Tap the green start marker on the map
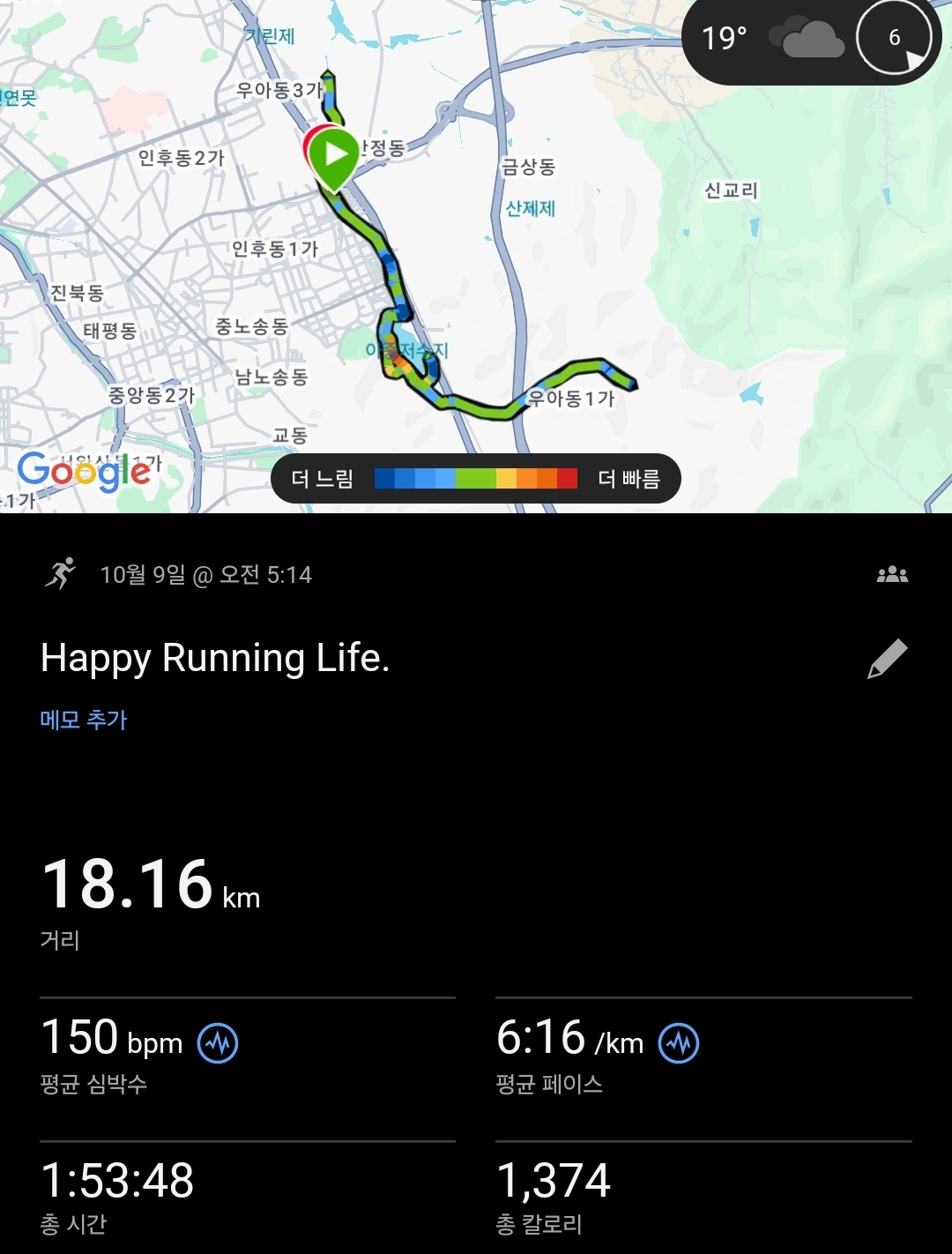 334,156
